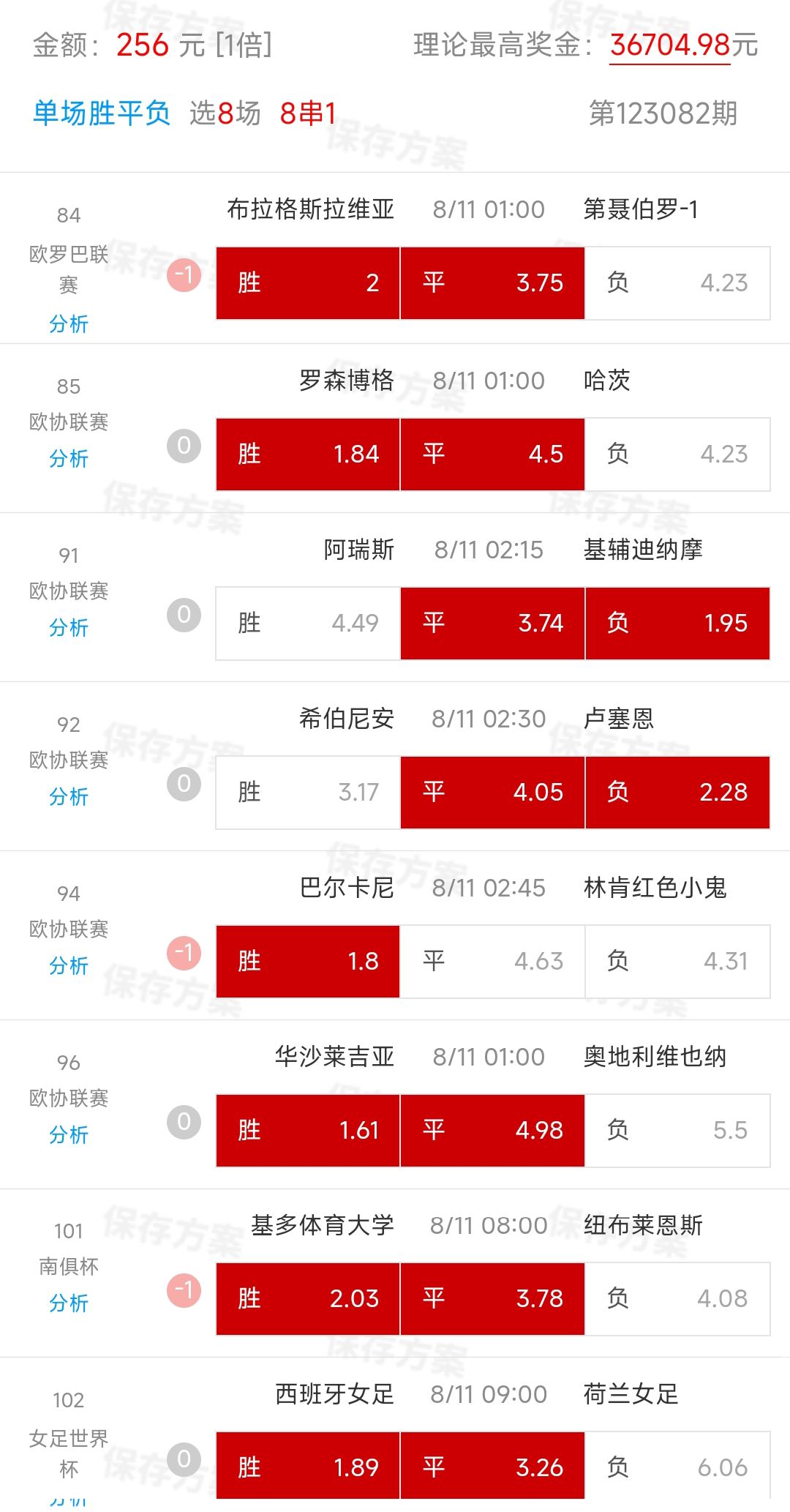Open analysis for match 101 基多体育大学
This screenshot has width=790, height=1512.
pos(68,1303)
